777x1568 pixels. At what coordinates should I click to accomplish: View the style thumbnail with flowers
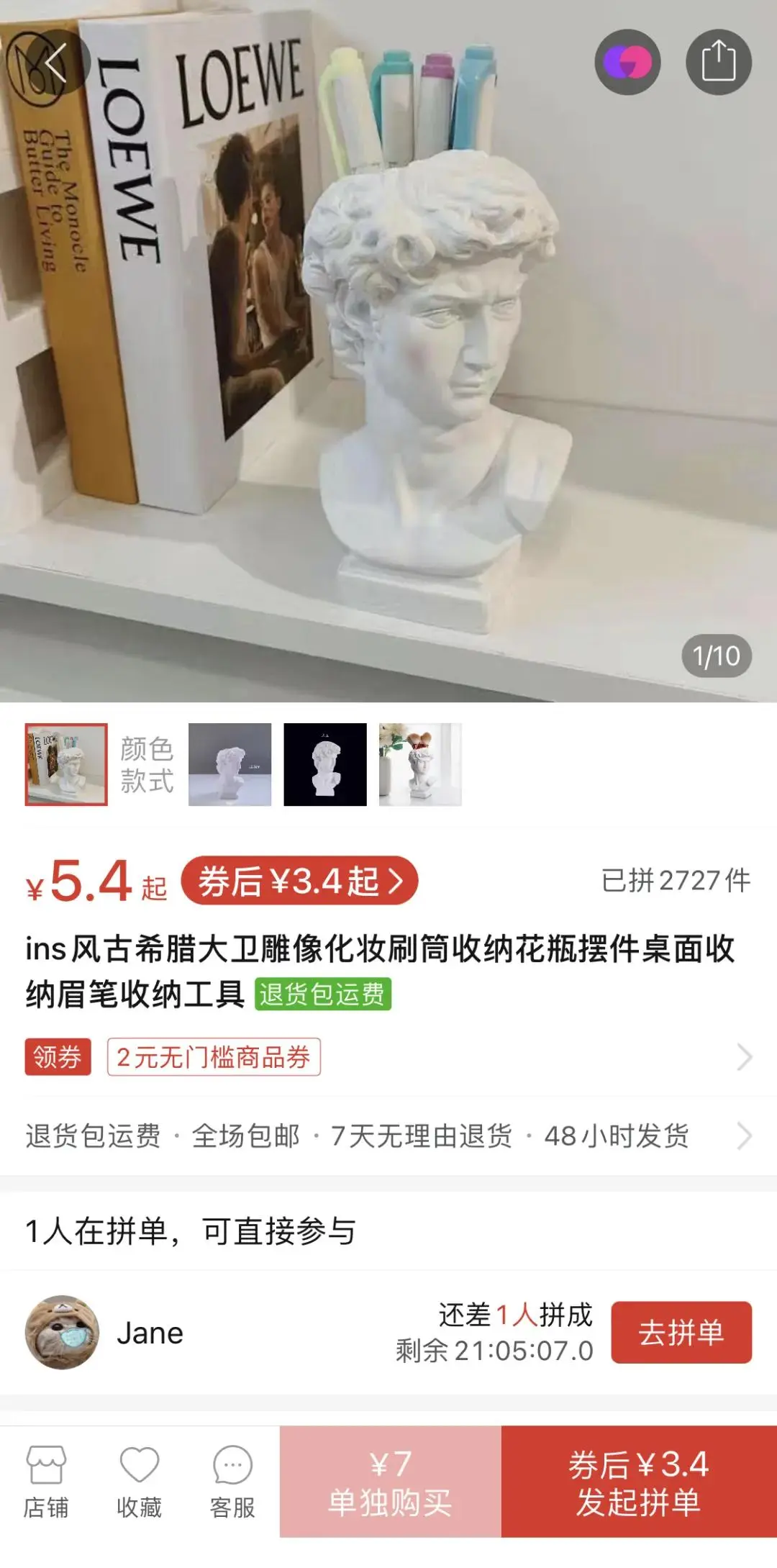click(x=420, y=764)
